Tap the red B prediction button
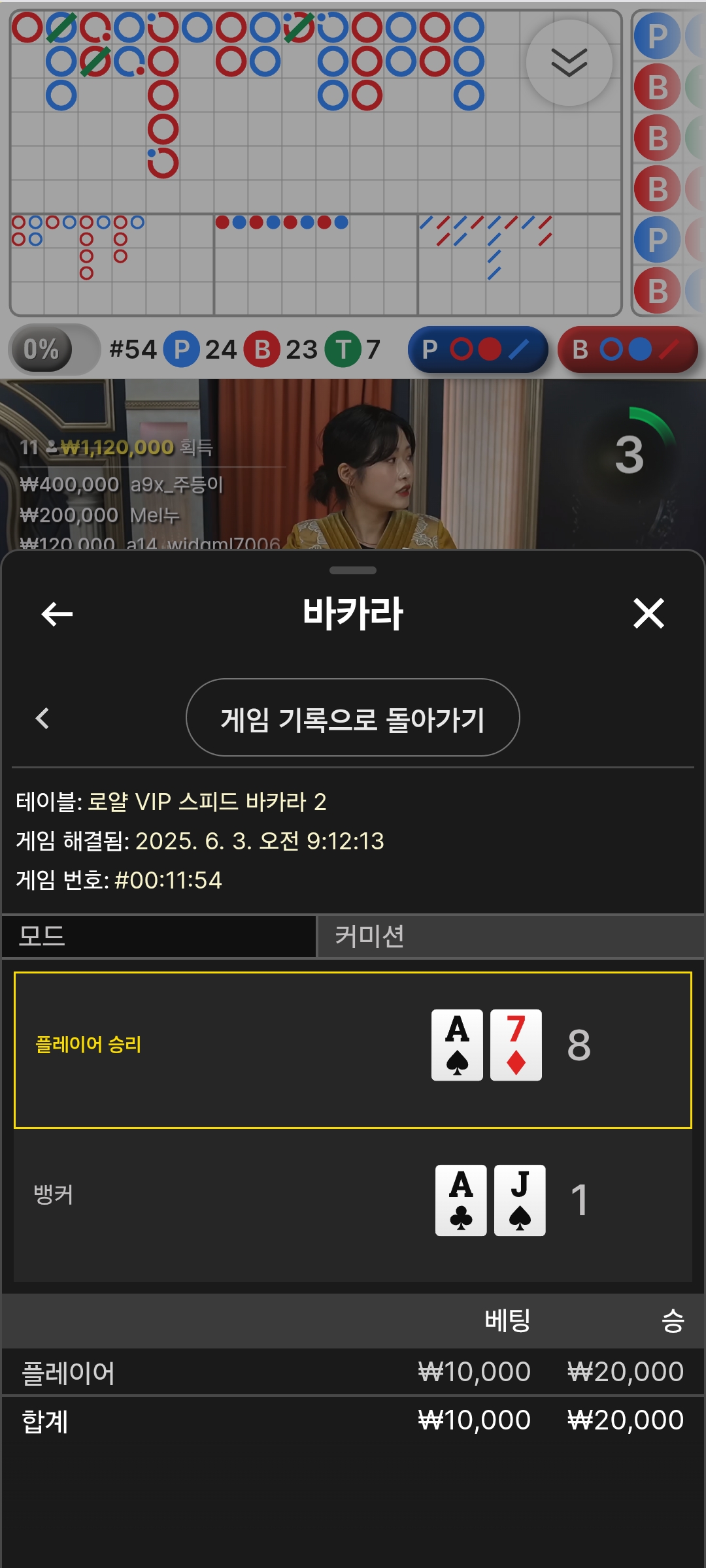 click(628, 350)
